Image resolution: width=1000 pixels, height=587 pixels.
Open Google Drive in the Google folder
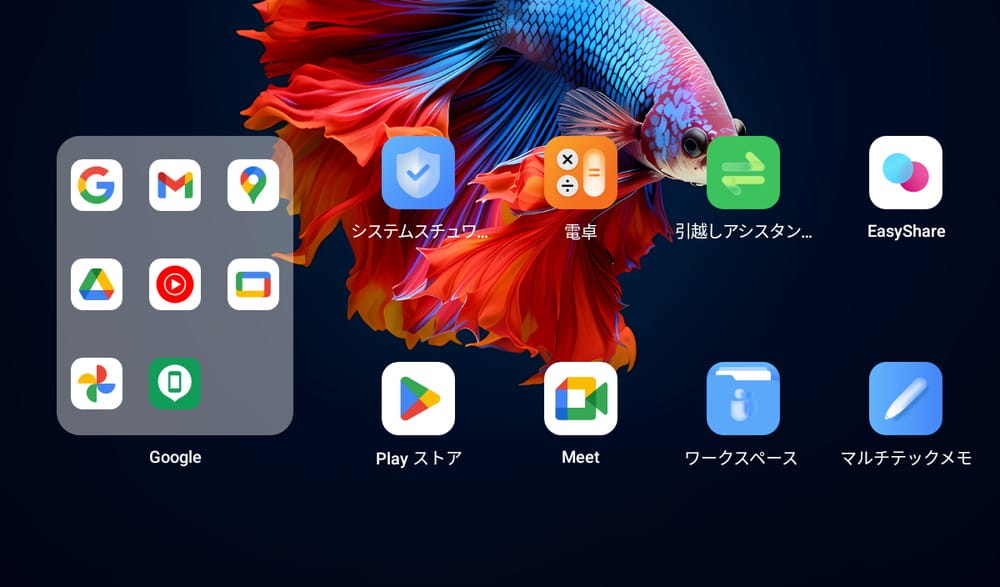tap(97, 284)
